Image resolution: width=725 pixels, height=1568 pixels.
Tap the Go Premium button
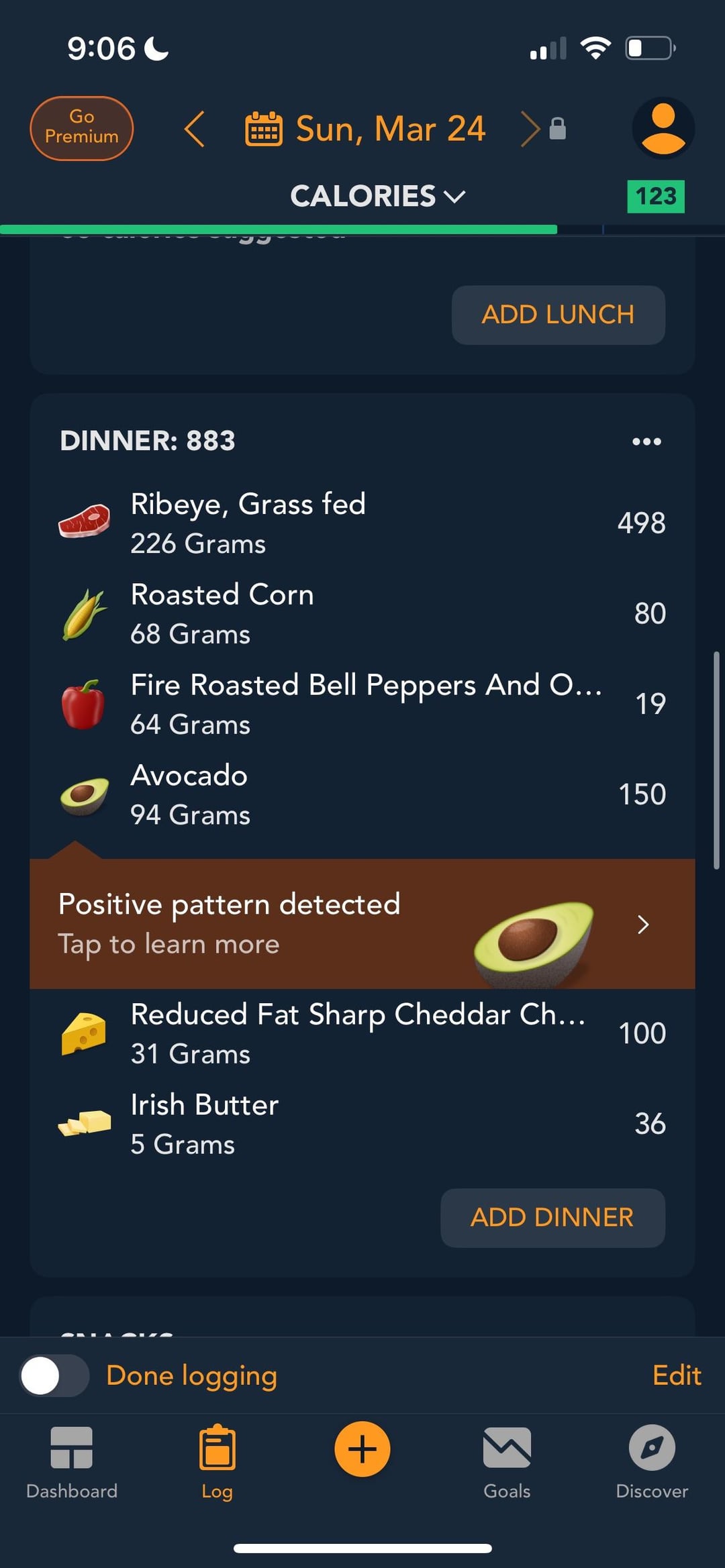pyautogui.click(x=81, y=127)
